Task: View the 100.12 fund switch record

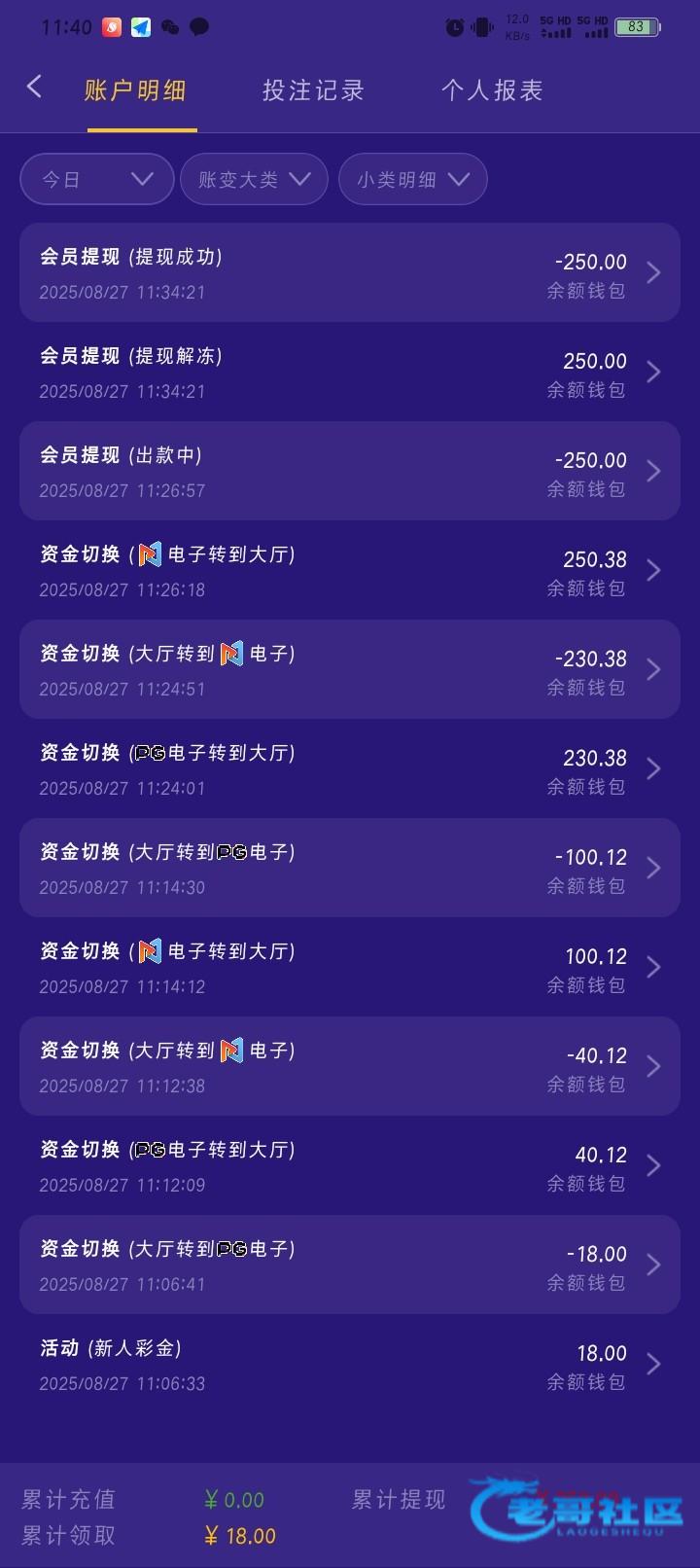Action: click(350, 967)
